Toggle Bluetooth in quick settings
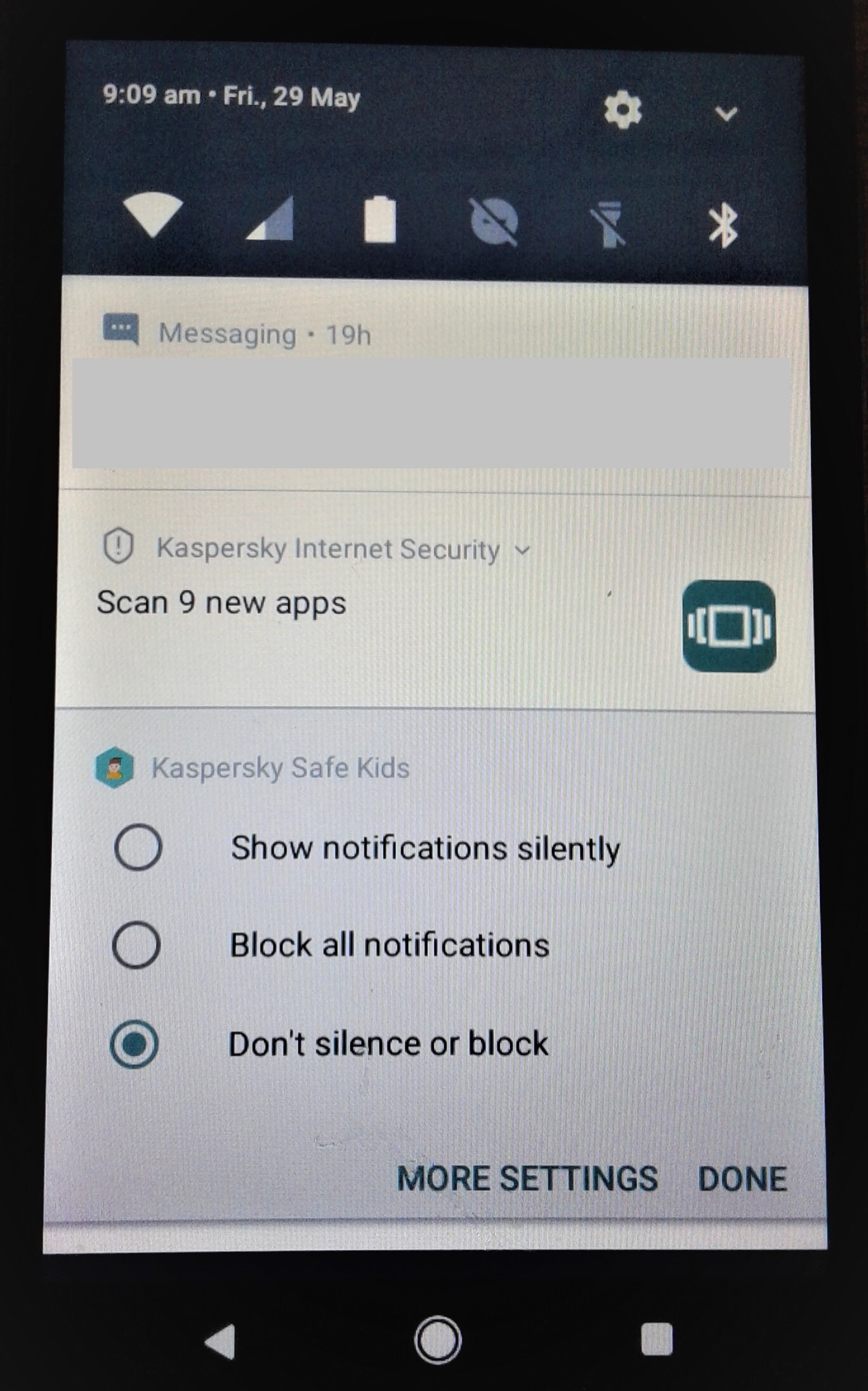Image resolution: width=868 pixels, height=1391 pixels. point(723,225)
